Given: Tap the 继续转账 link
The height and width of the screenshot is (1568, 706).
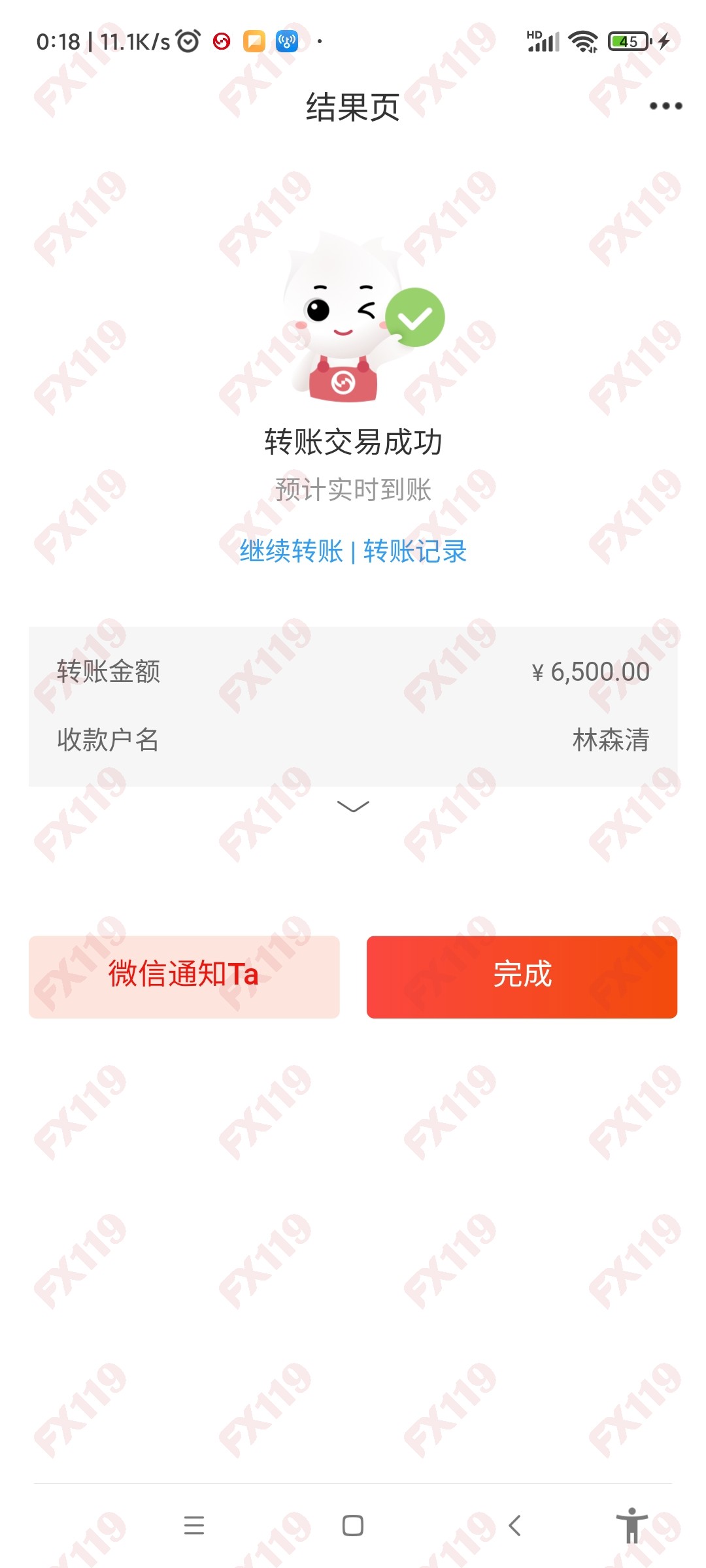Looking at the screenshot, I should point(292,551).
